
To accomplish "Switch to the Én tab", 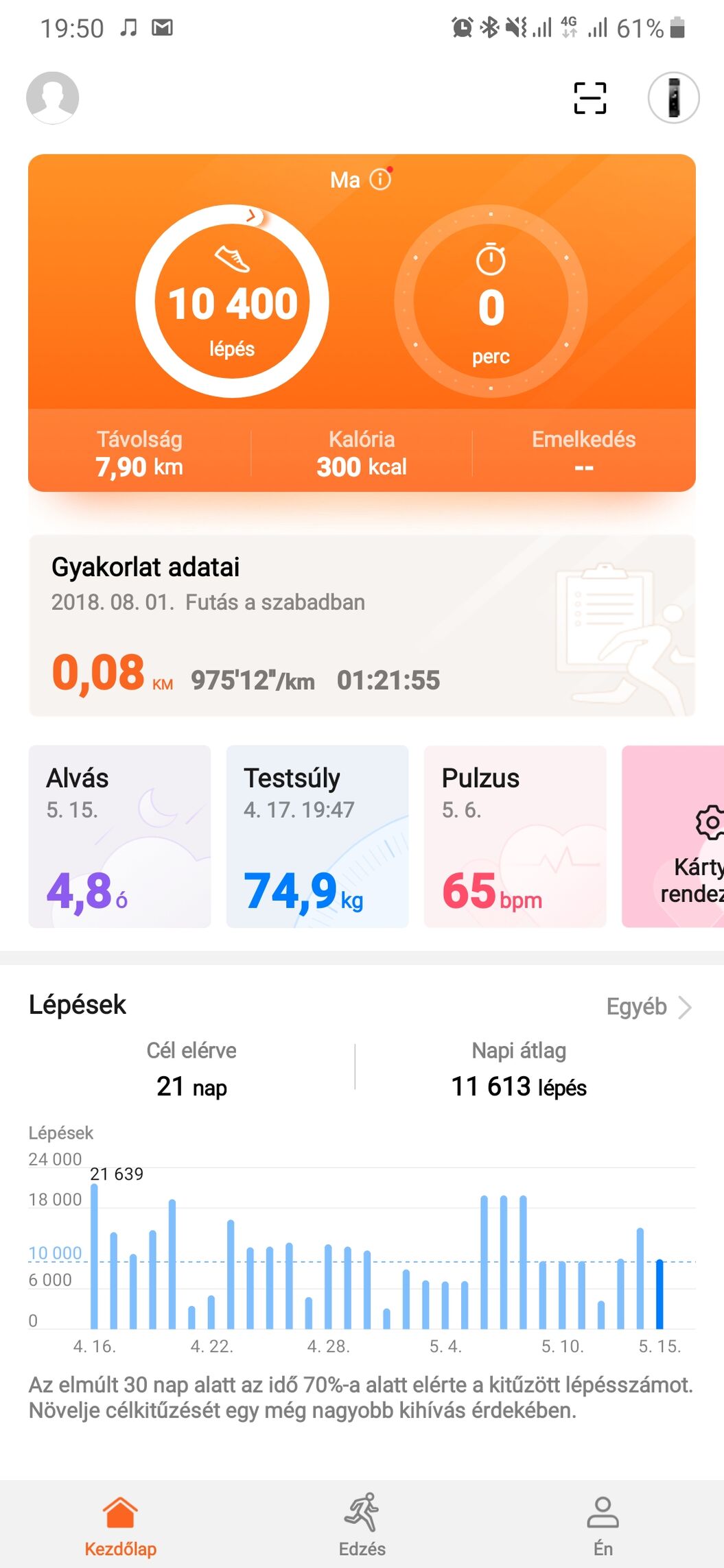I will (603, 1524).
